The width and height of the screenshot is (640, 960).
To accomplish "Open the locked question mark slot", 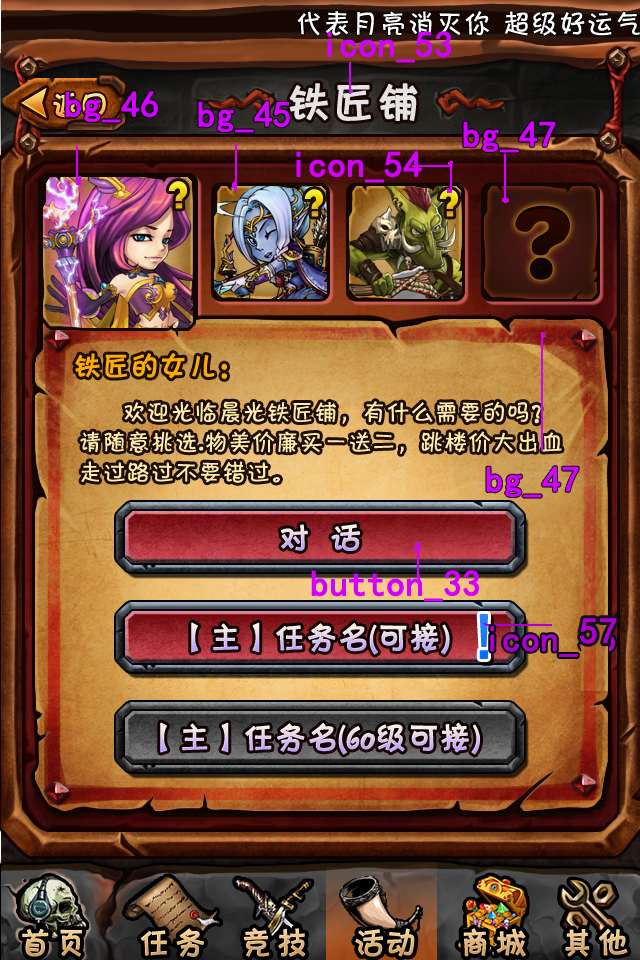I will coord(540,242).
